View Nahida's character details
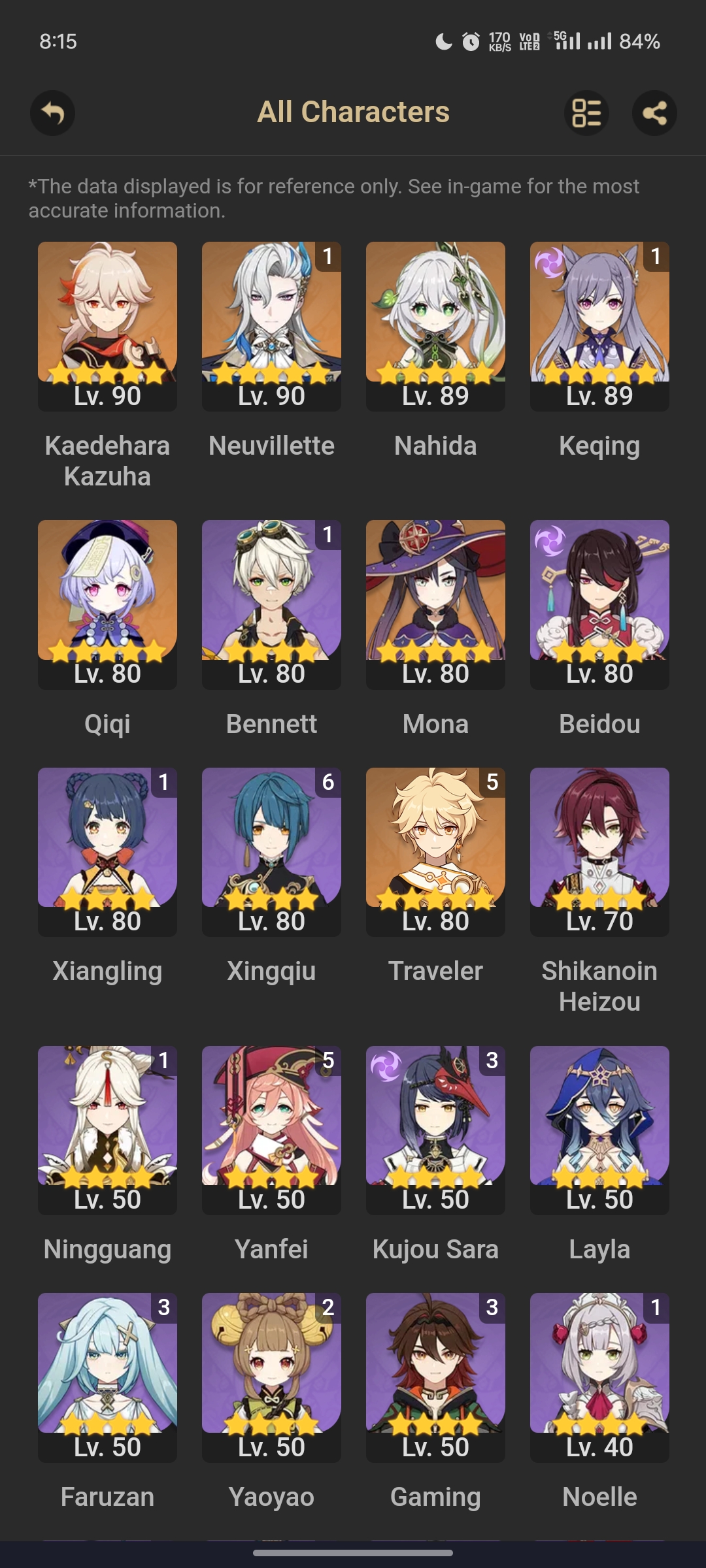This screenshot has width=706, height=1568. (435, 325)
